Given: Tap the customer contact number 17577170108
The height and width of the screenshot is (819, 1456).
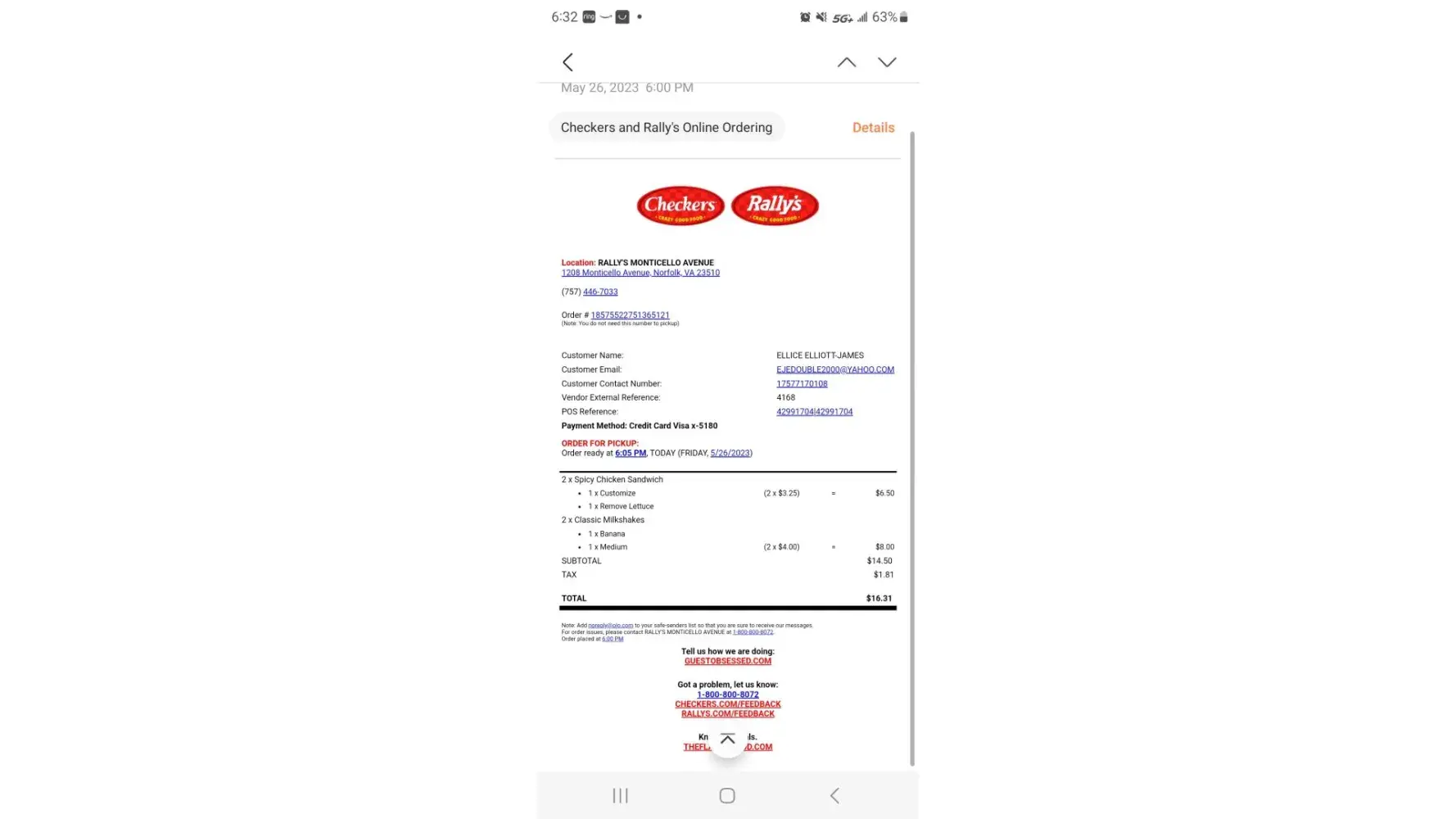Looking at the screenshot, I should coord(802,383).
